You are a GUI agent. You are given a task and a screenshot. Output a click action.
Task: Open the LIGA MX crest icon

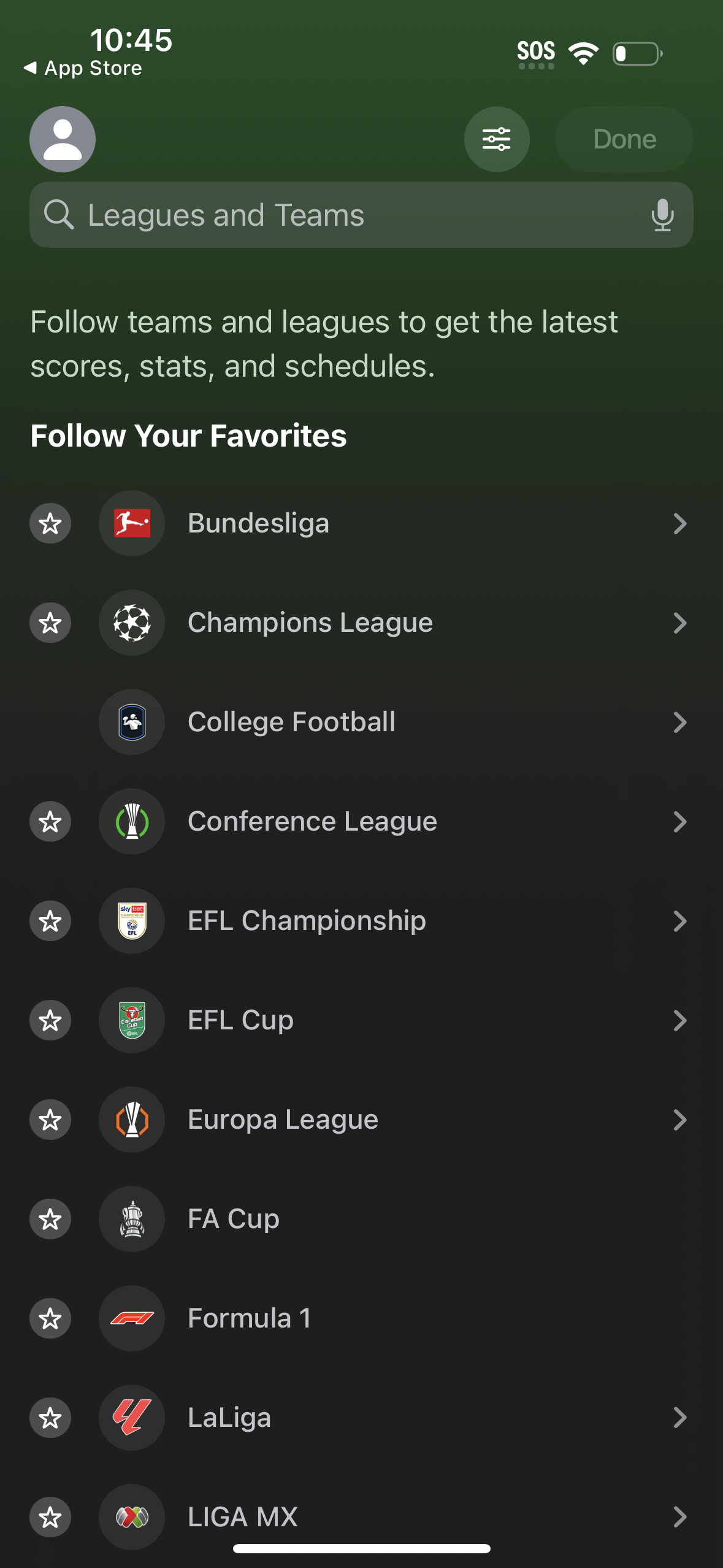(131, 1517)
